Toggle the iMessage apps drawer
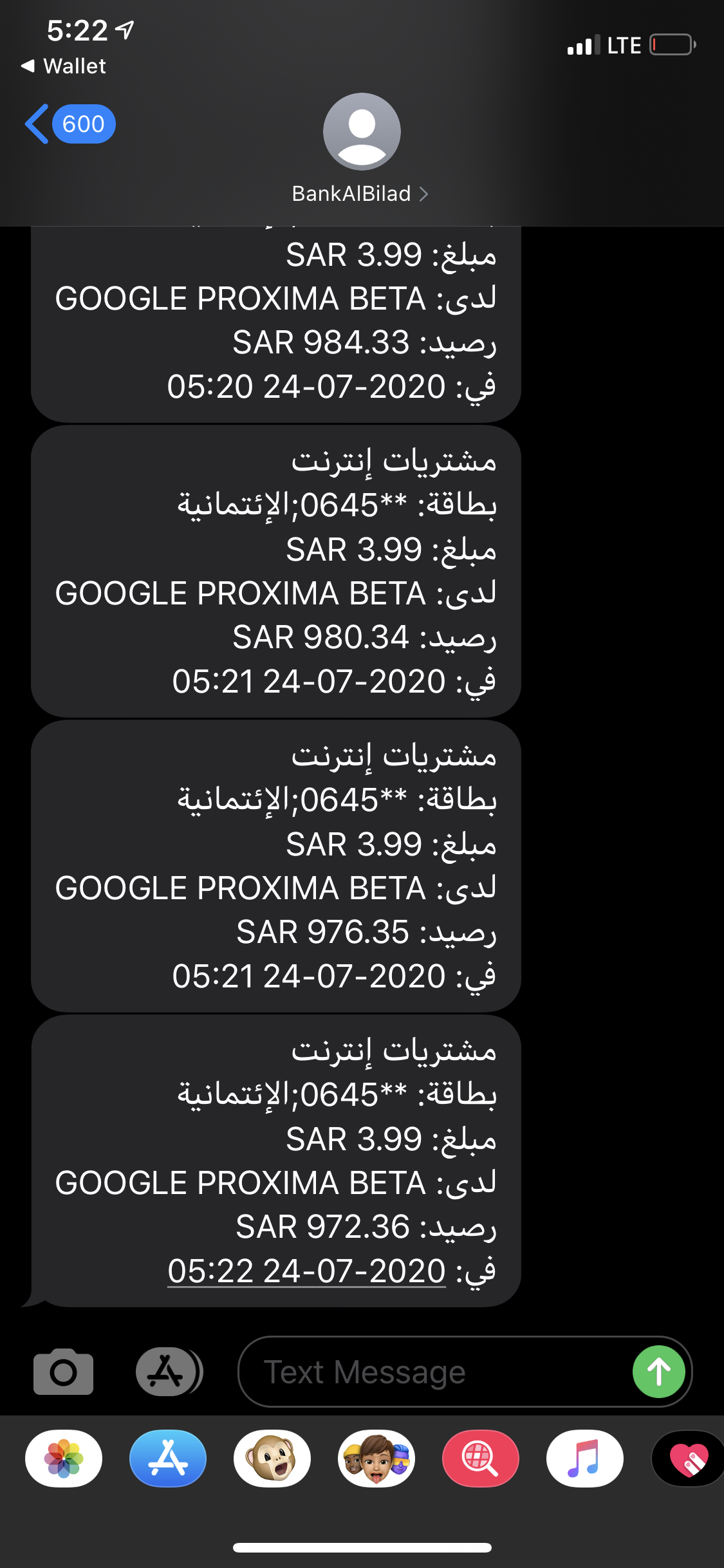 pos(169,1372)
